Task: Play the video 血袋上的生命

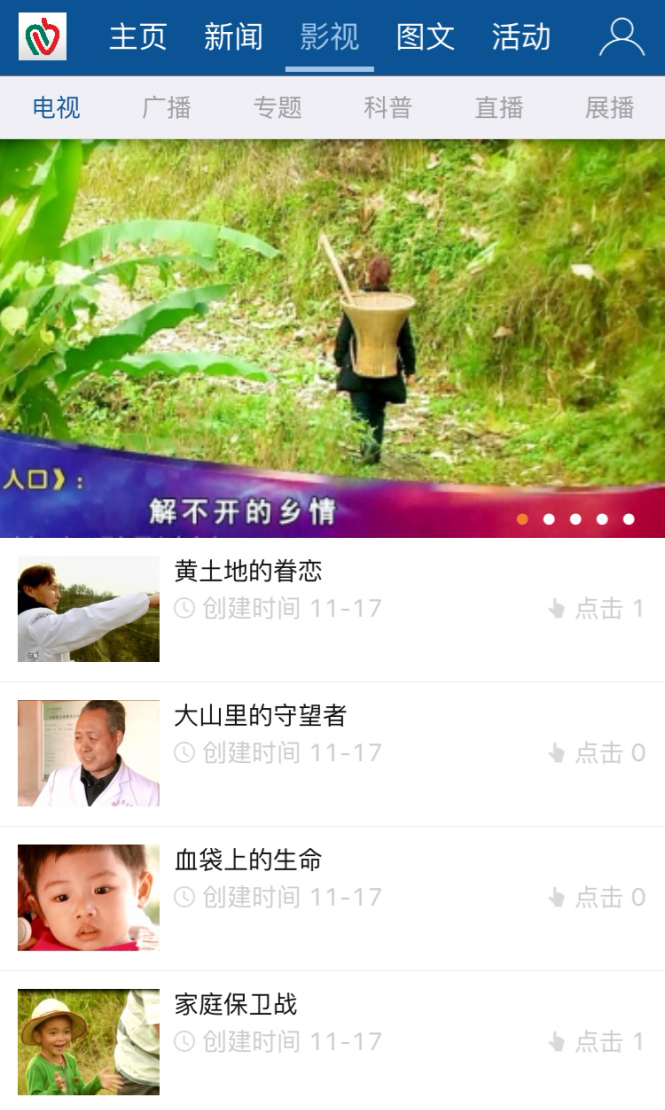Action: point(248,860)
